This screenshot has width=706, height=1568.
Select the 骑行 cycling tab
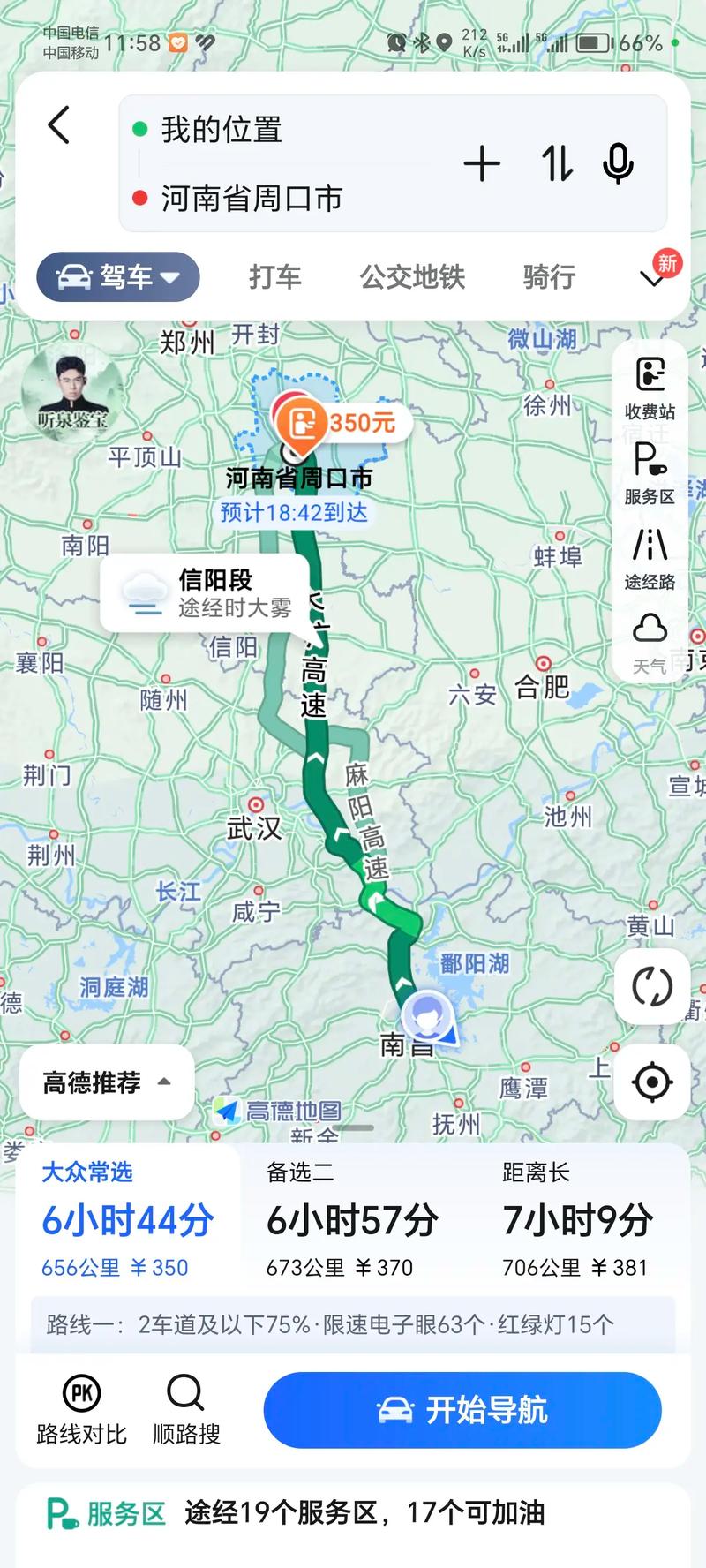coord(546,276)
